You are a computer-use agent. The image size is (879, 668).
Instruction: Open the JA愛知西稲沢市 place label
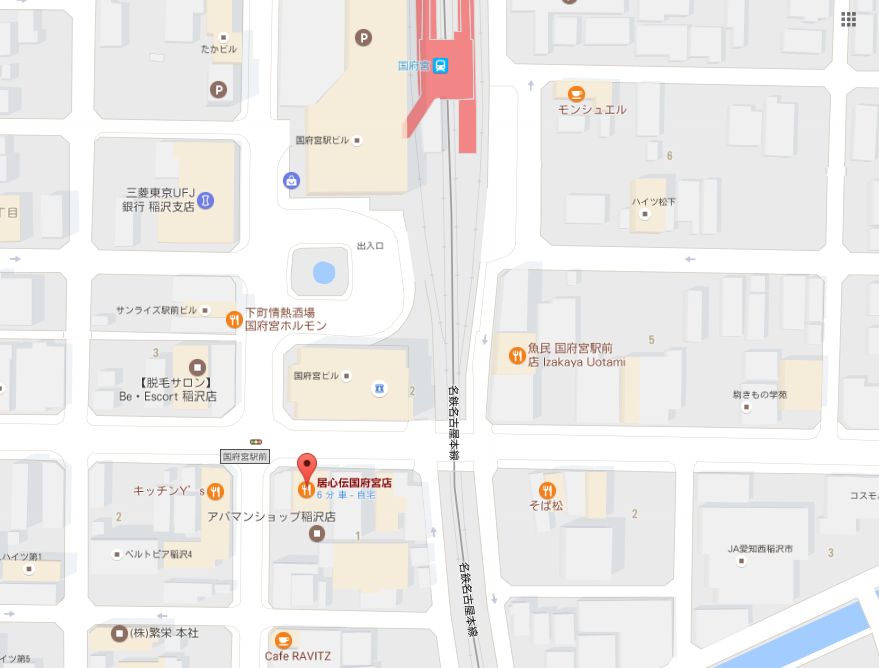tap(760, 549)
